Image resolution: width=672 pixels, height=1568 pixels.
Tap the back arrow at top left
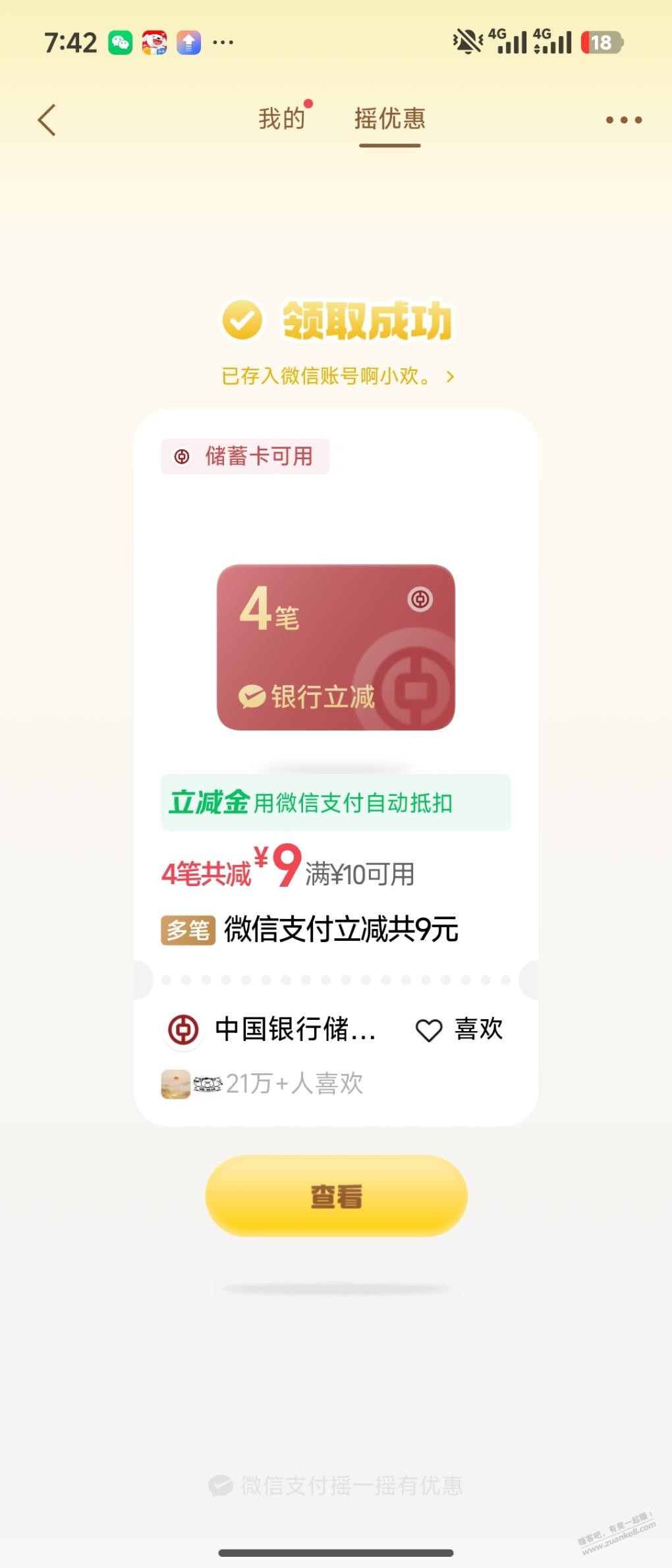point(45,119)
